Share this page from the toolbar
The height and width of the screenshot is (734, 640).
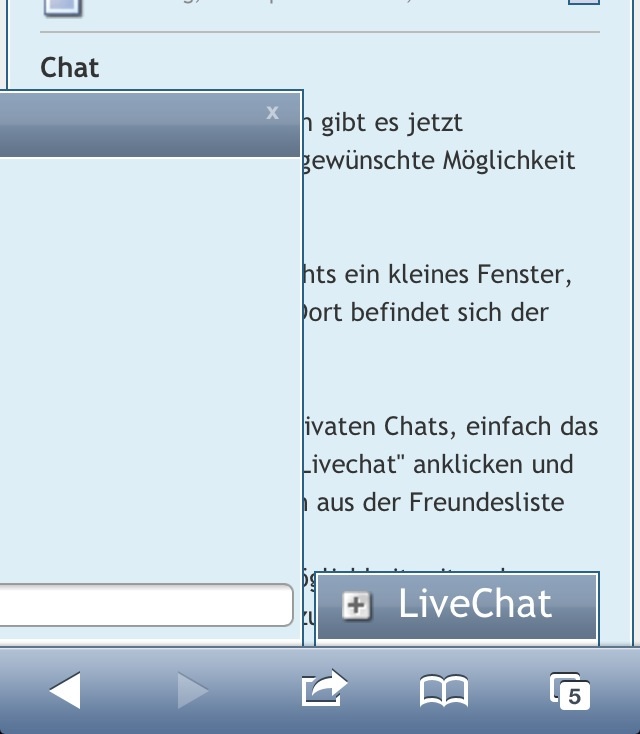[322, 689]
